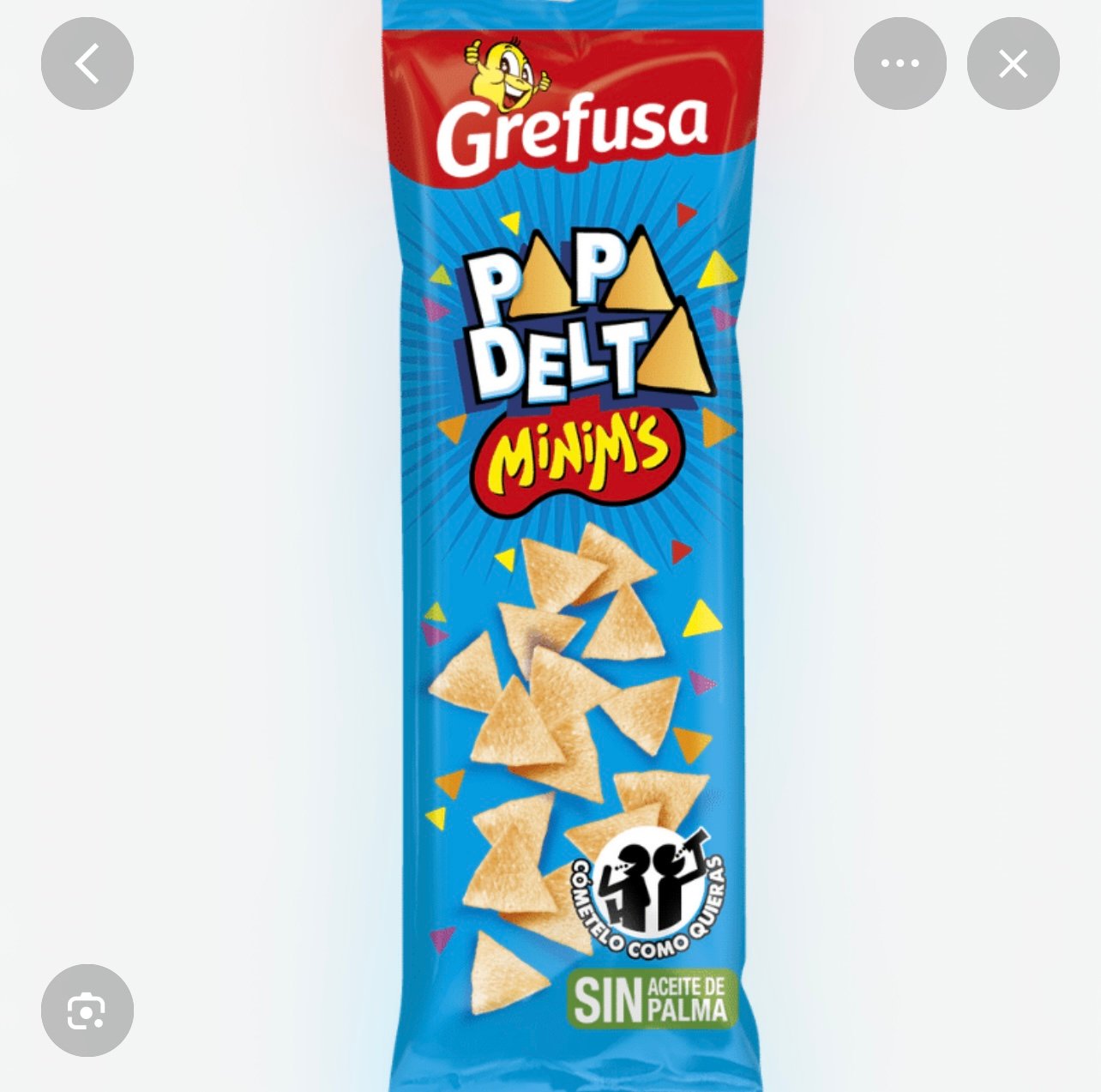Search this image with Lens
This screenshot has width=1101, height=1092.
coord(87,1010)
